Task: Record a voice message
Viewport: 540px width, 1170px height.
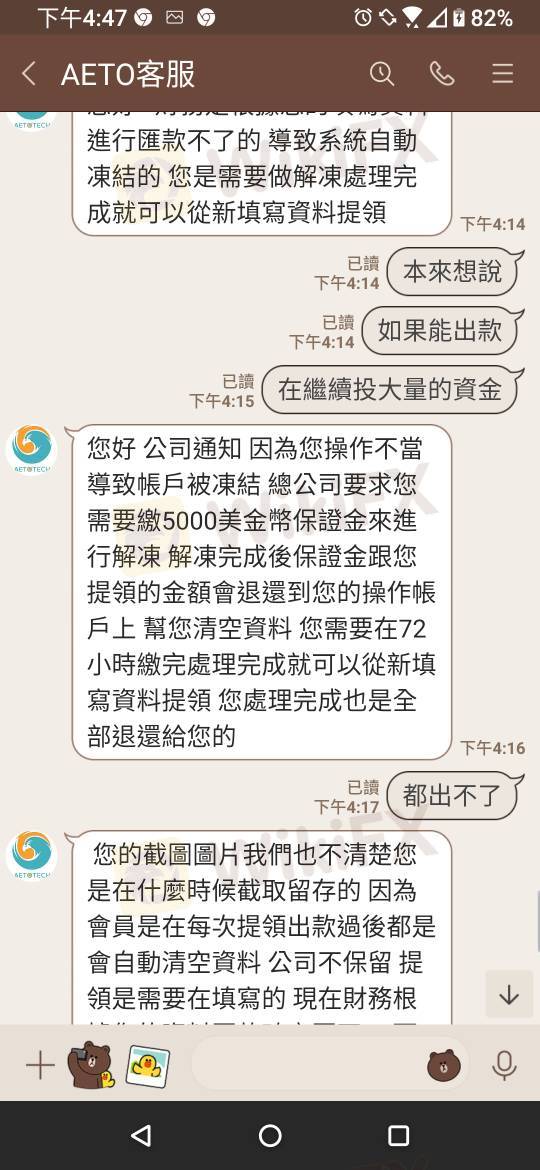Action: pos(505,1066)
